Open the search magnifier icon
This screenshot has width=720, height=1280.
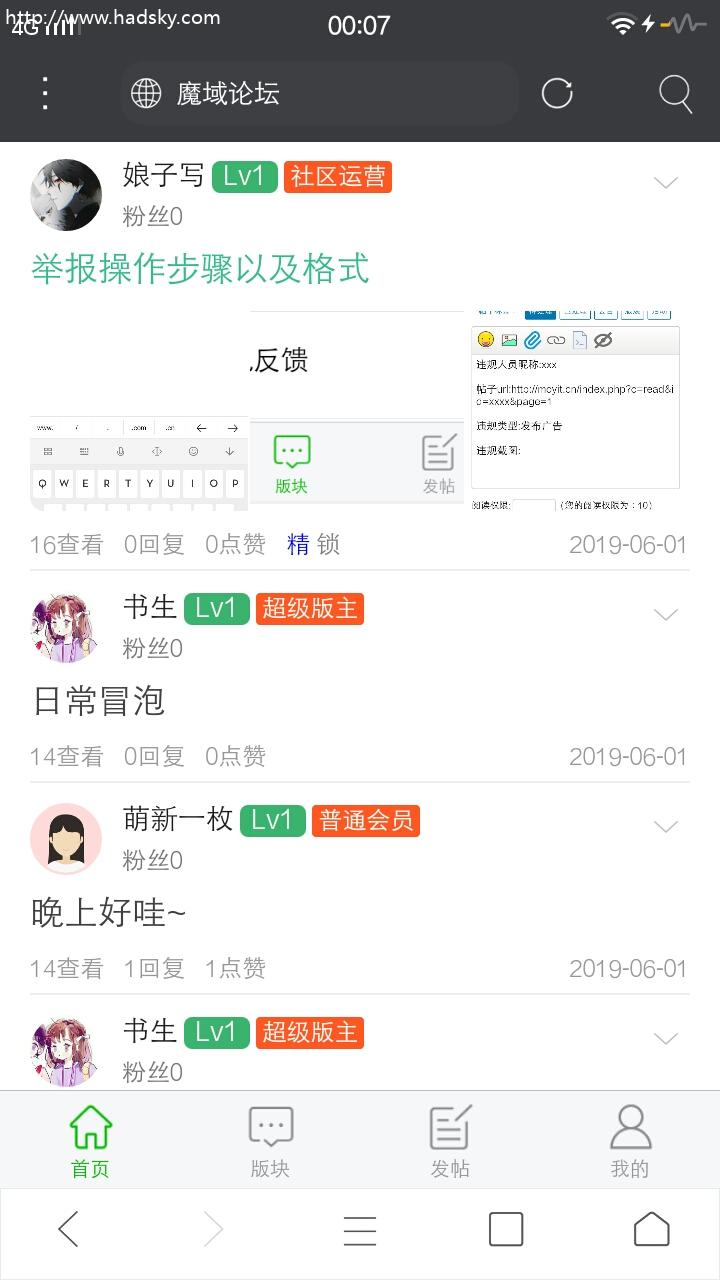[x=675, y=94]
